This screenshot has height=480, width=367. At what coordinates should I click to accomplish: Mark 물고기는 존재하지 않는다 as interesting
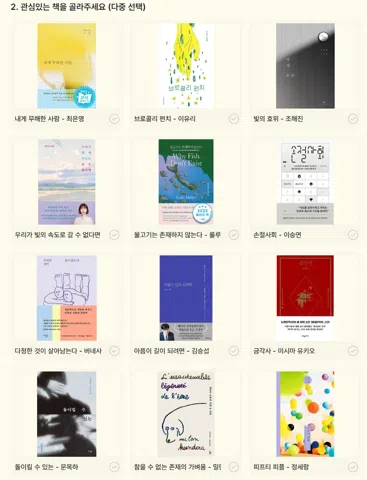234,235
